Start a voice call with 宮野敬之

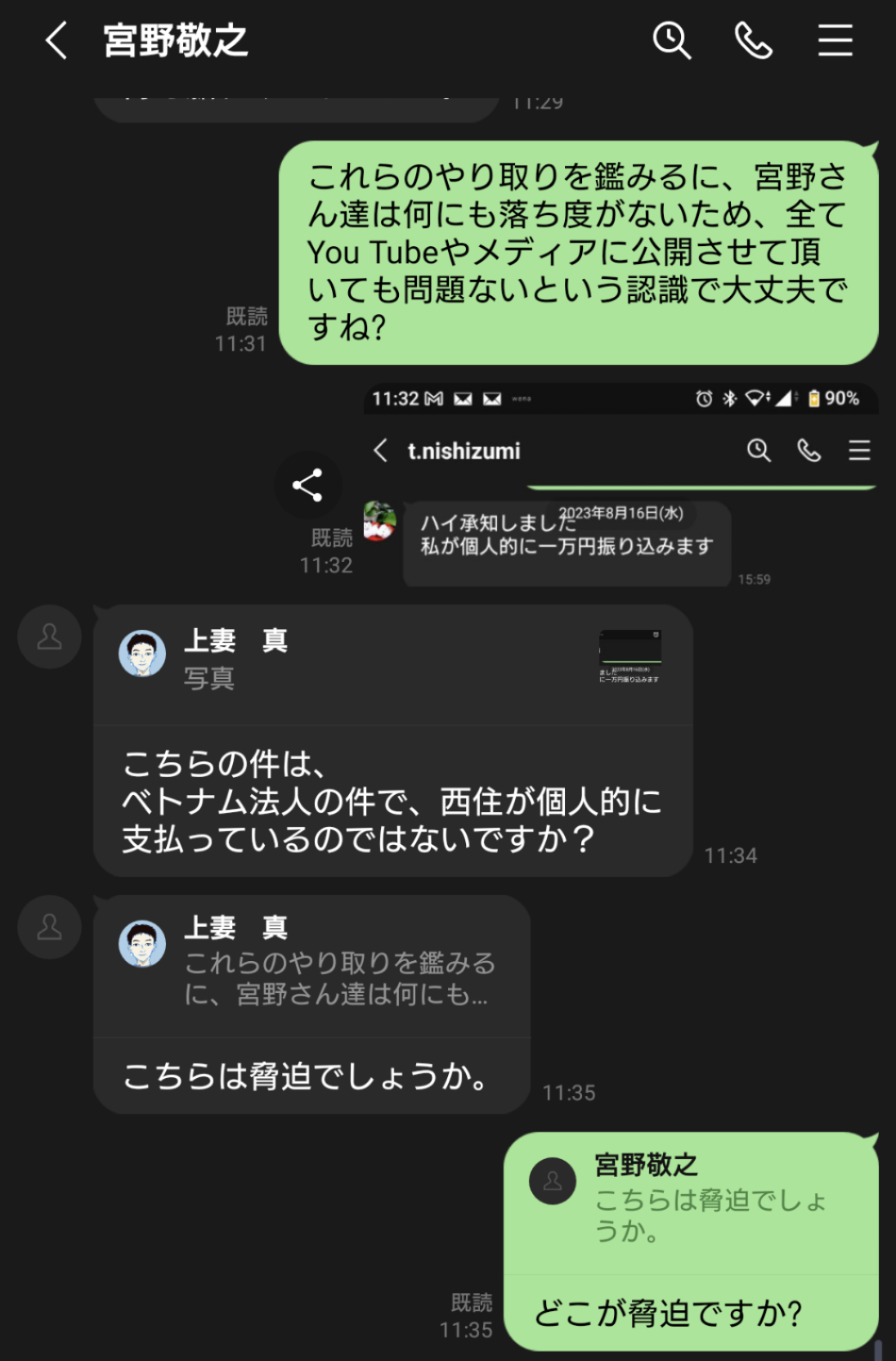pyautogui.click(x=753, y=41)
